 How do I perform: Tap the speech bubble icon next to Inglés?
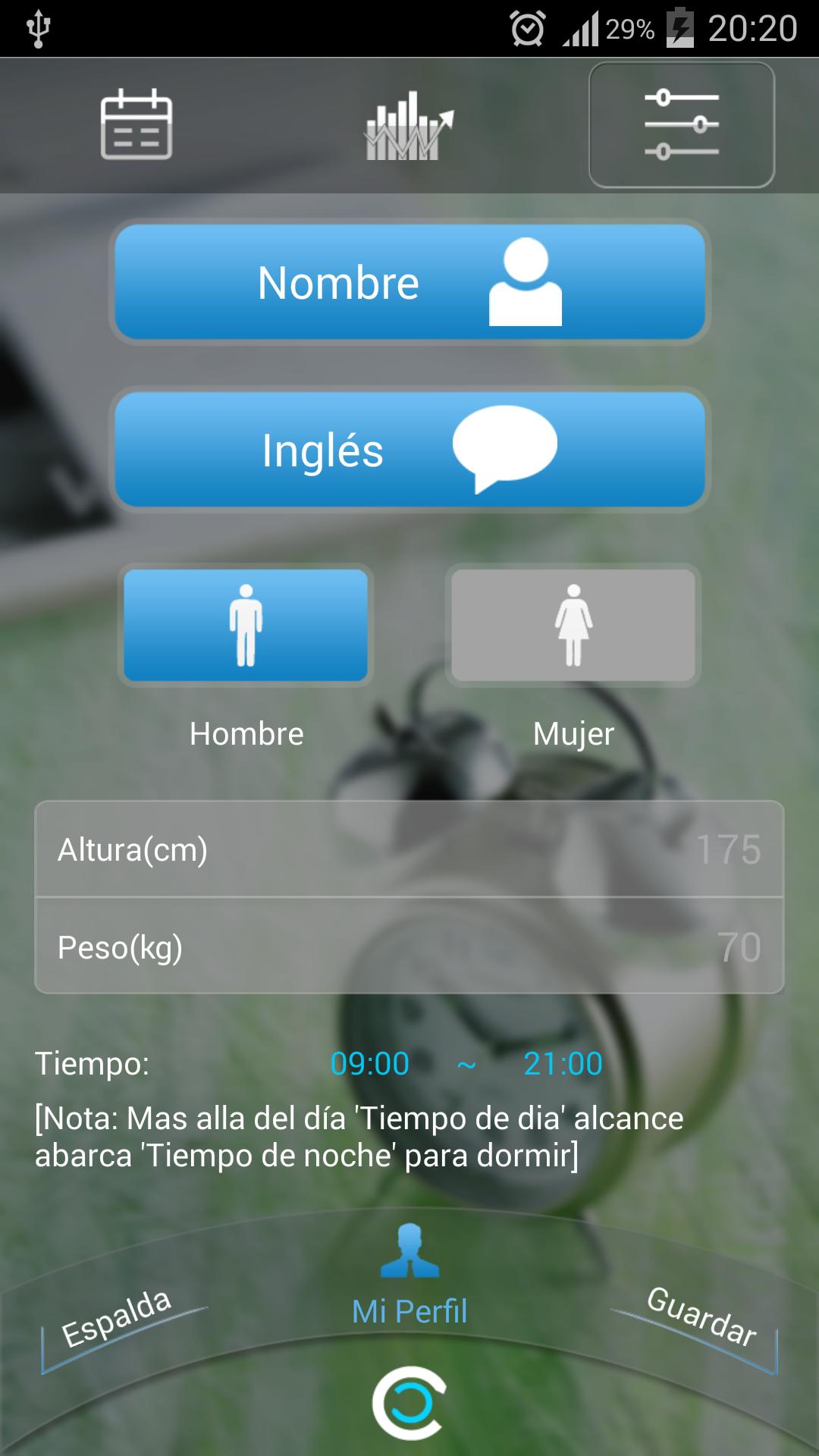505,449
